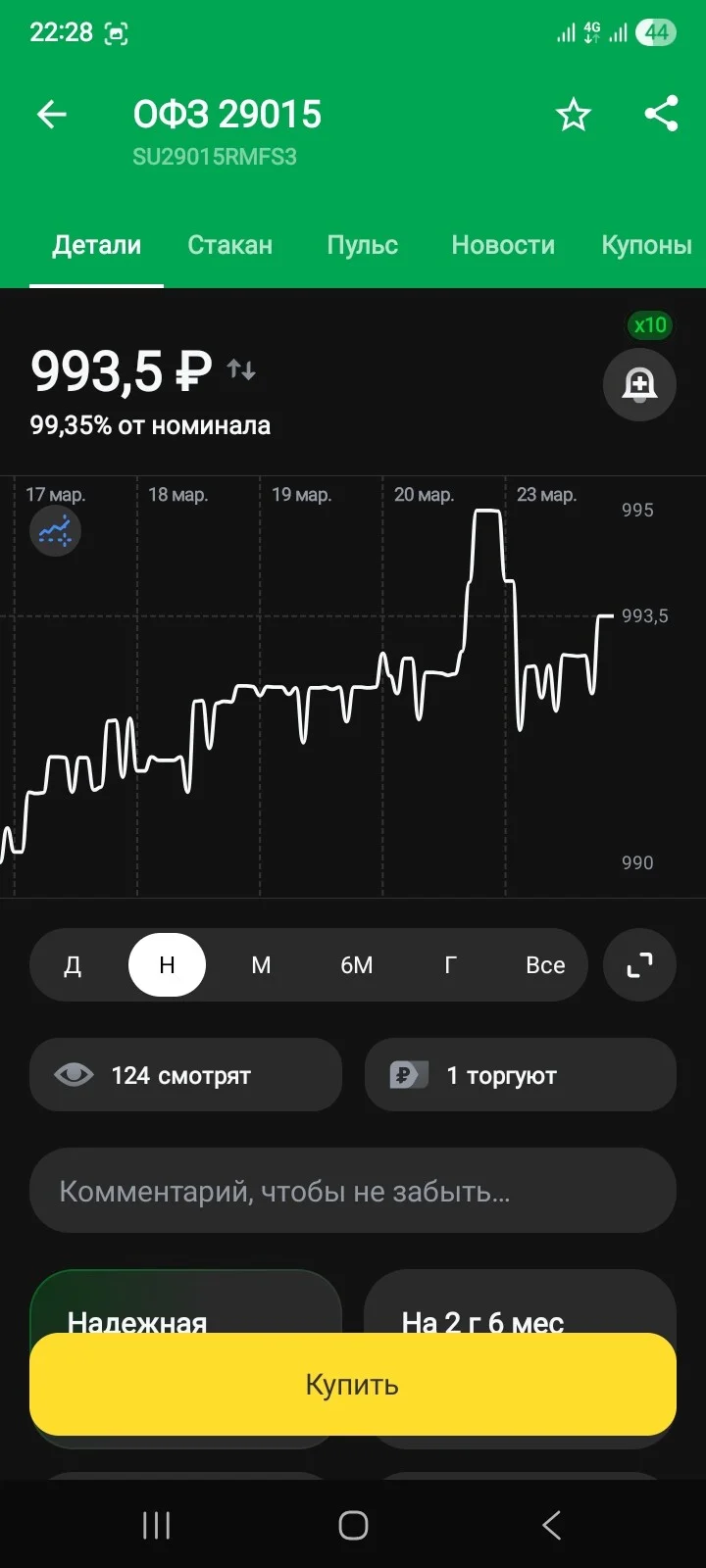Tap the 124 смотрят chip
The height and width of the screenshot is (1568, 706).
185,1075
